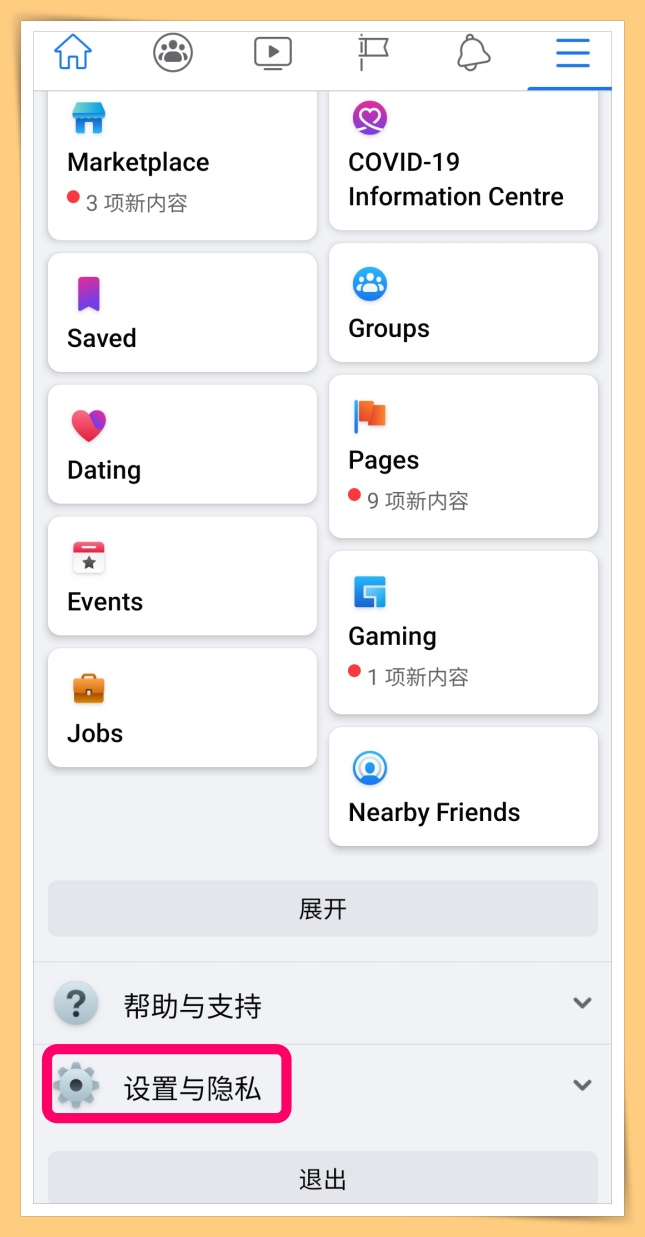Viewport: 645px width, 1237px height.
Task: Go to the Home feed tab
Action: 72,53
